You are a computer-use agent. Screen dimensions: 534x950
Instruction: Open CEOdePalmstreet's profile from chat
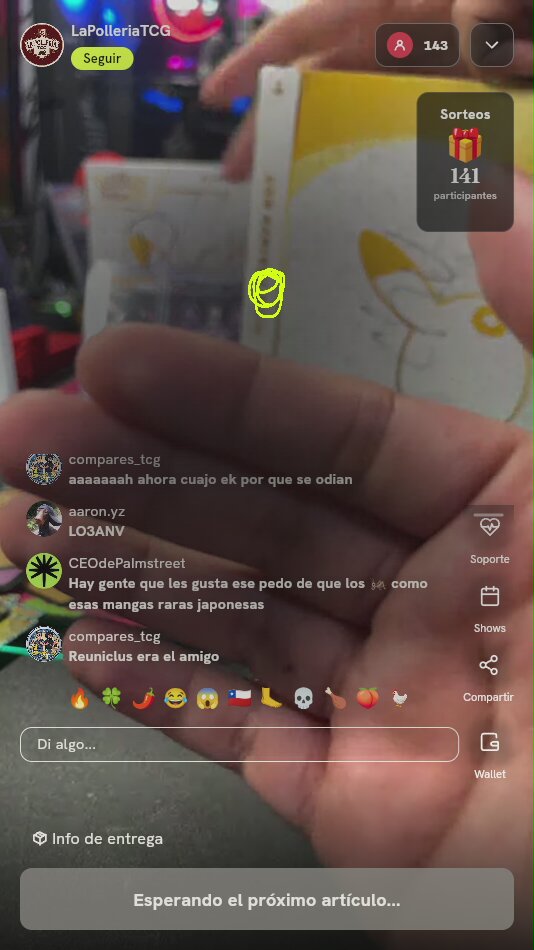(44, 571)
